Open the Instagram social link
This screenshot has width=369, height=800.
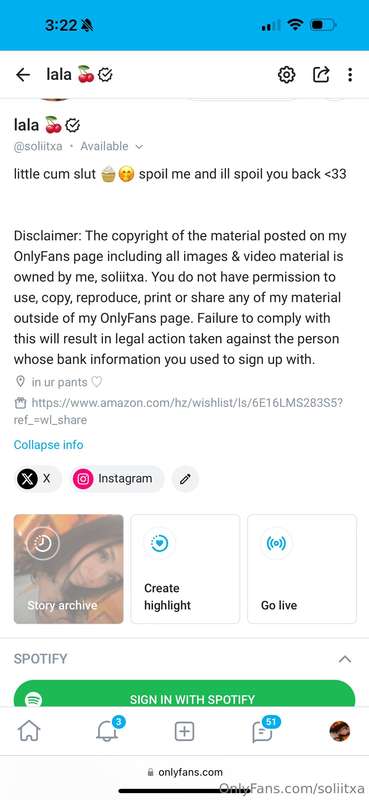click(x=117, y=479)
